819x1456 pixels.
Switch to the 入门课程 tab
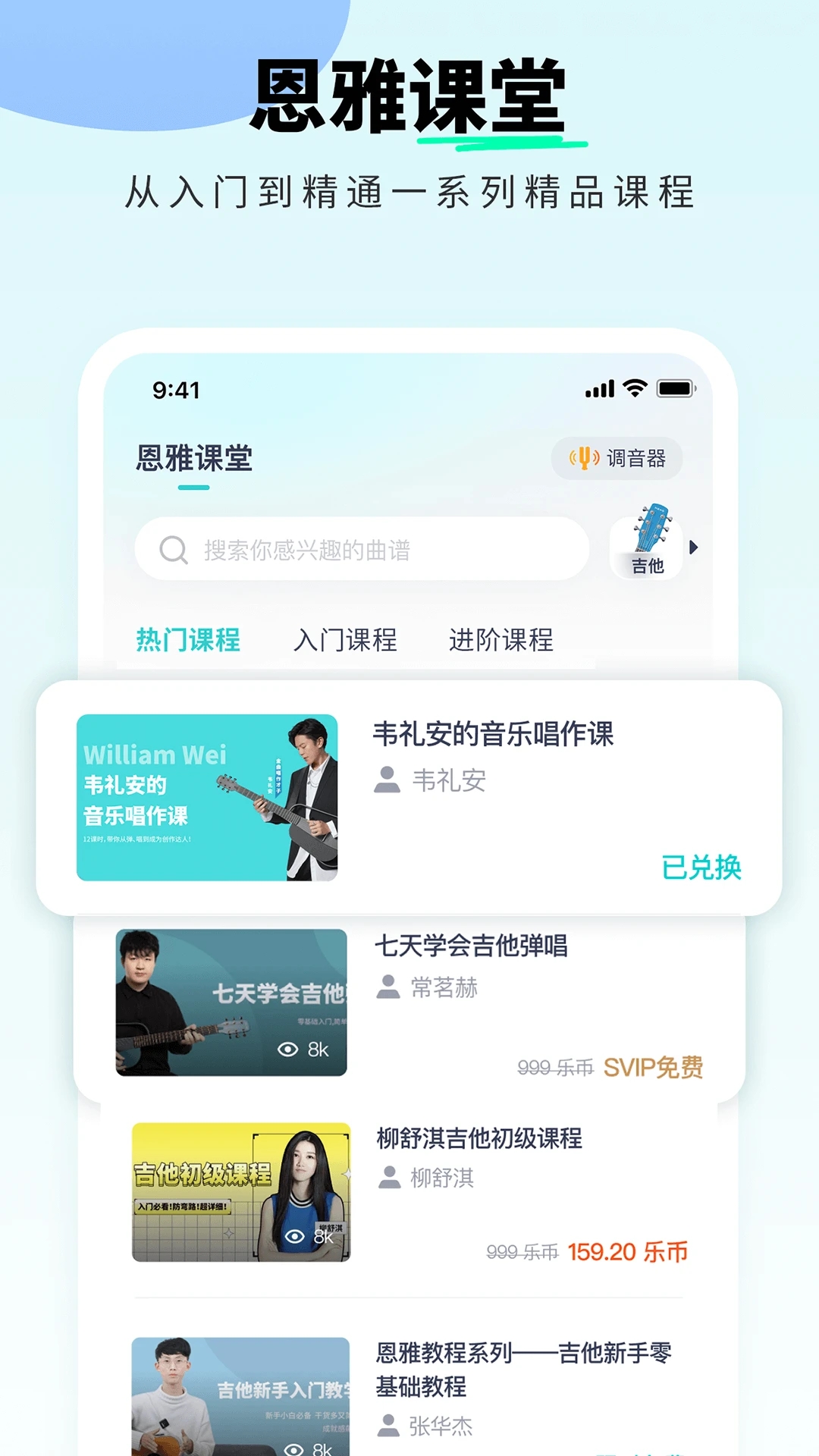[x=348, y=639]
